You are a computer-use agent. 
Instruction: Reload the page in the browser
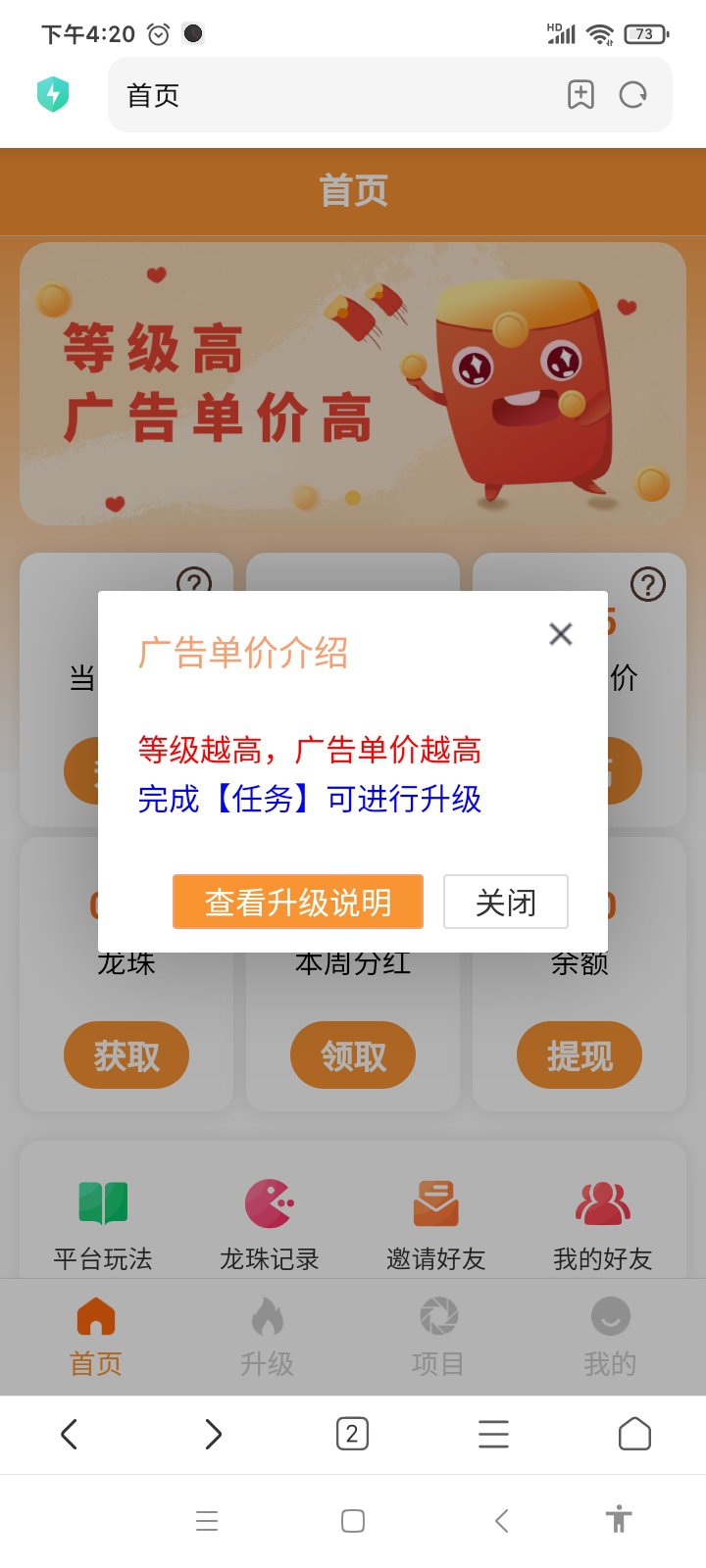[x=633, y=95]
